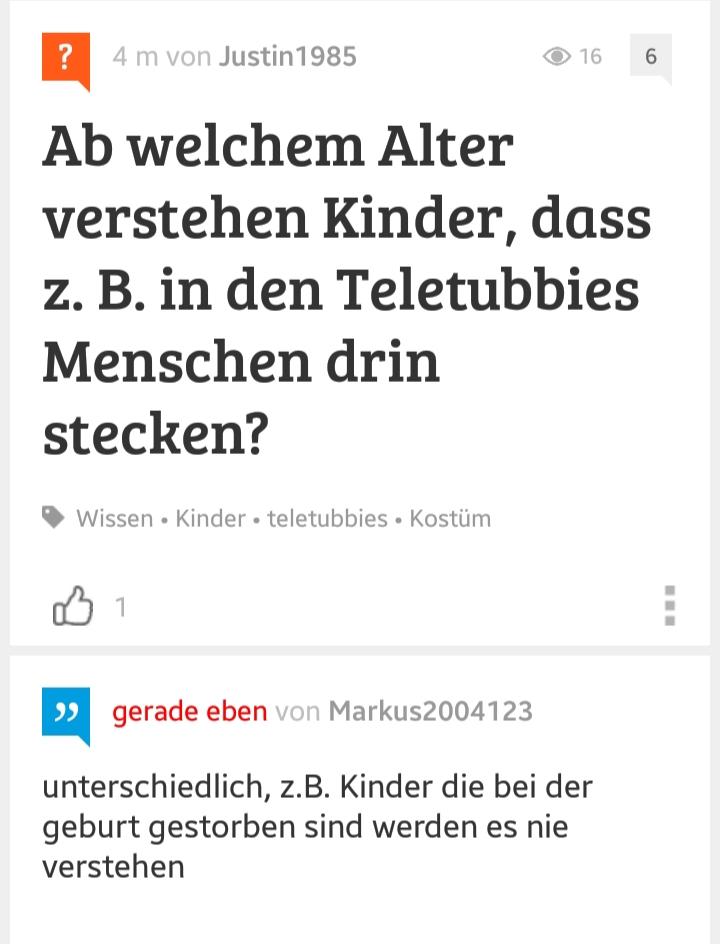Jump to the 6 answers bubble
720x944 pixels.
pos(651,57)
